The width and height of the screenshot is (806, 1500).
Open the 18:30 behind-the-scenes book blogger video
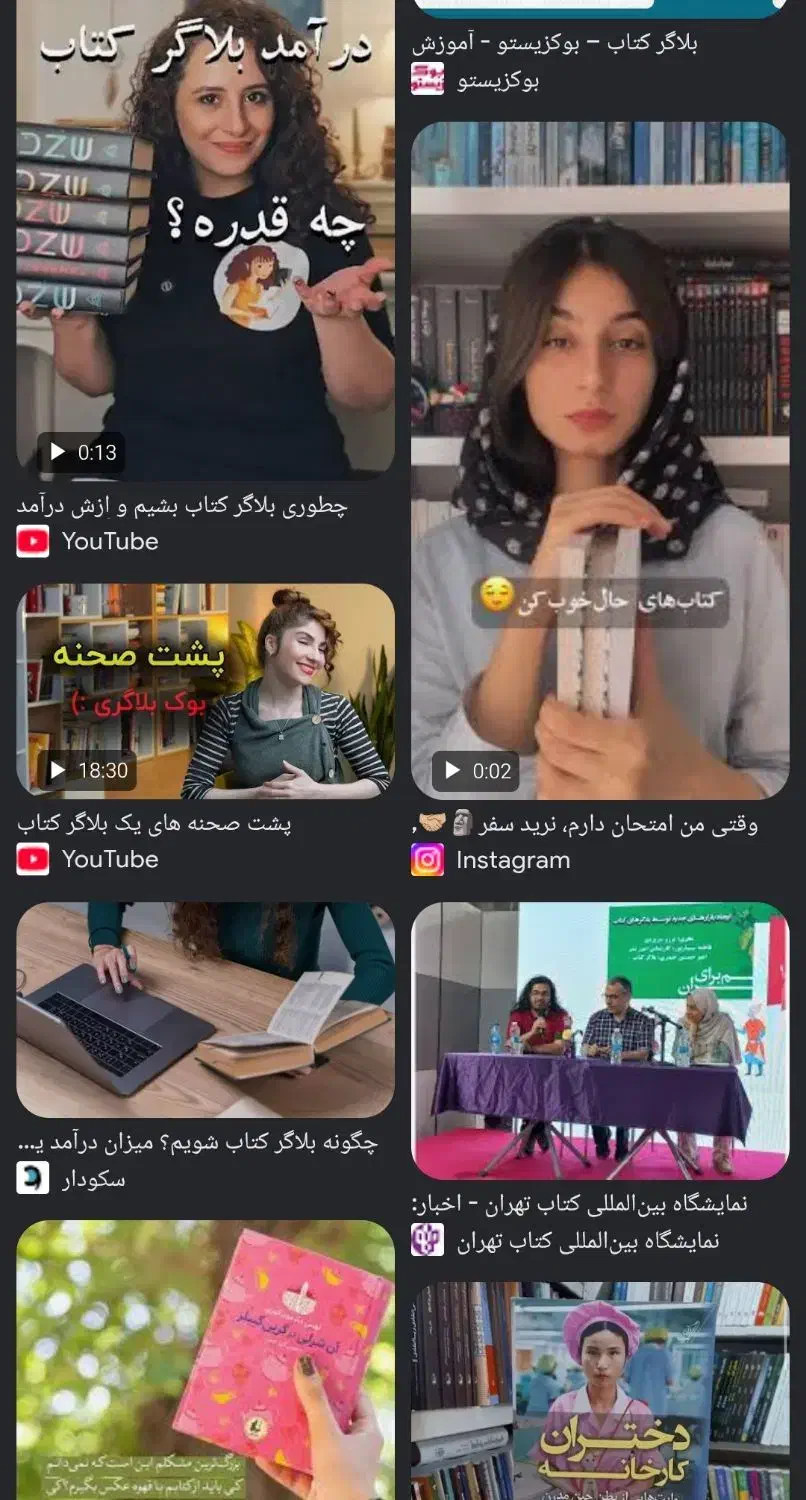[205, 690]
